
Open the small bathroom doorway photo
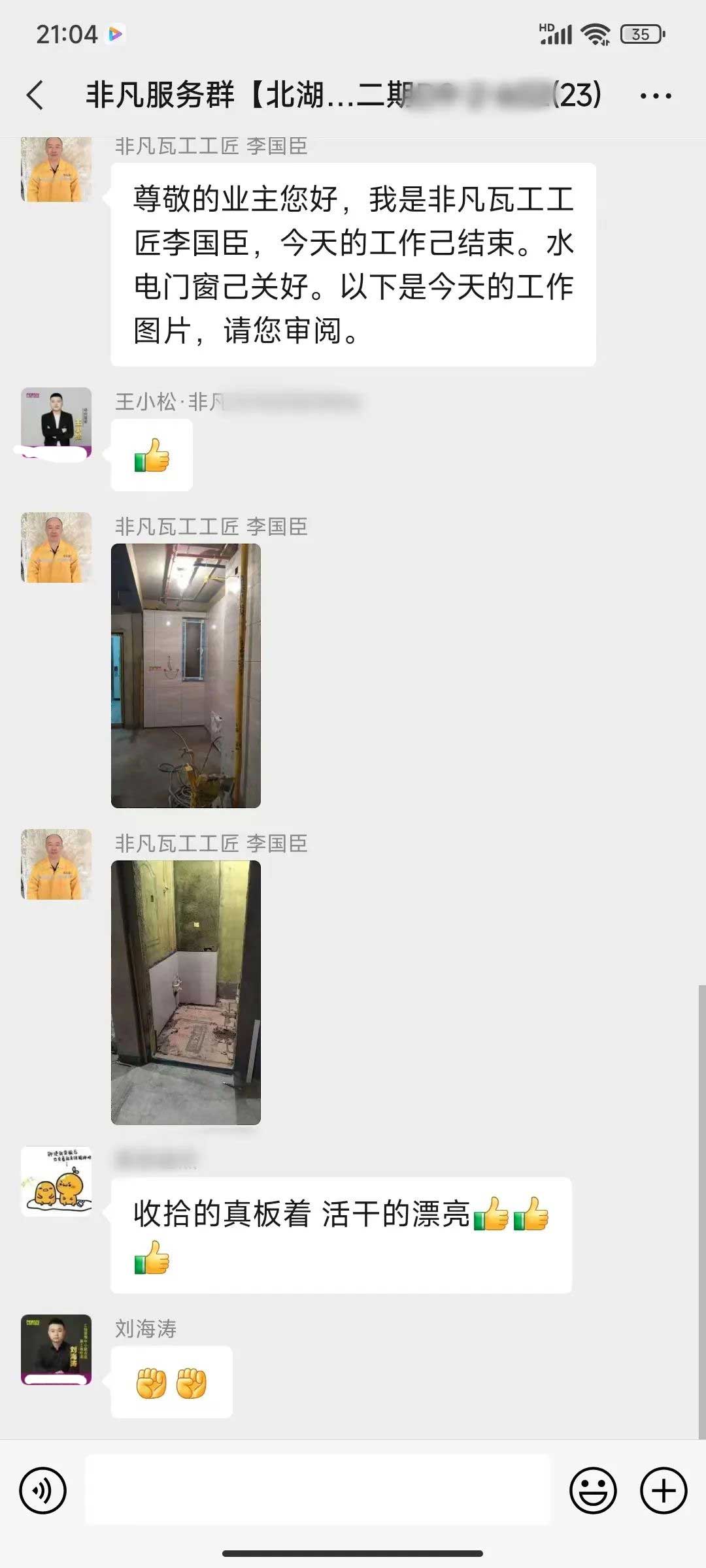pos(186,992)
